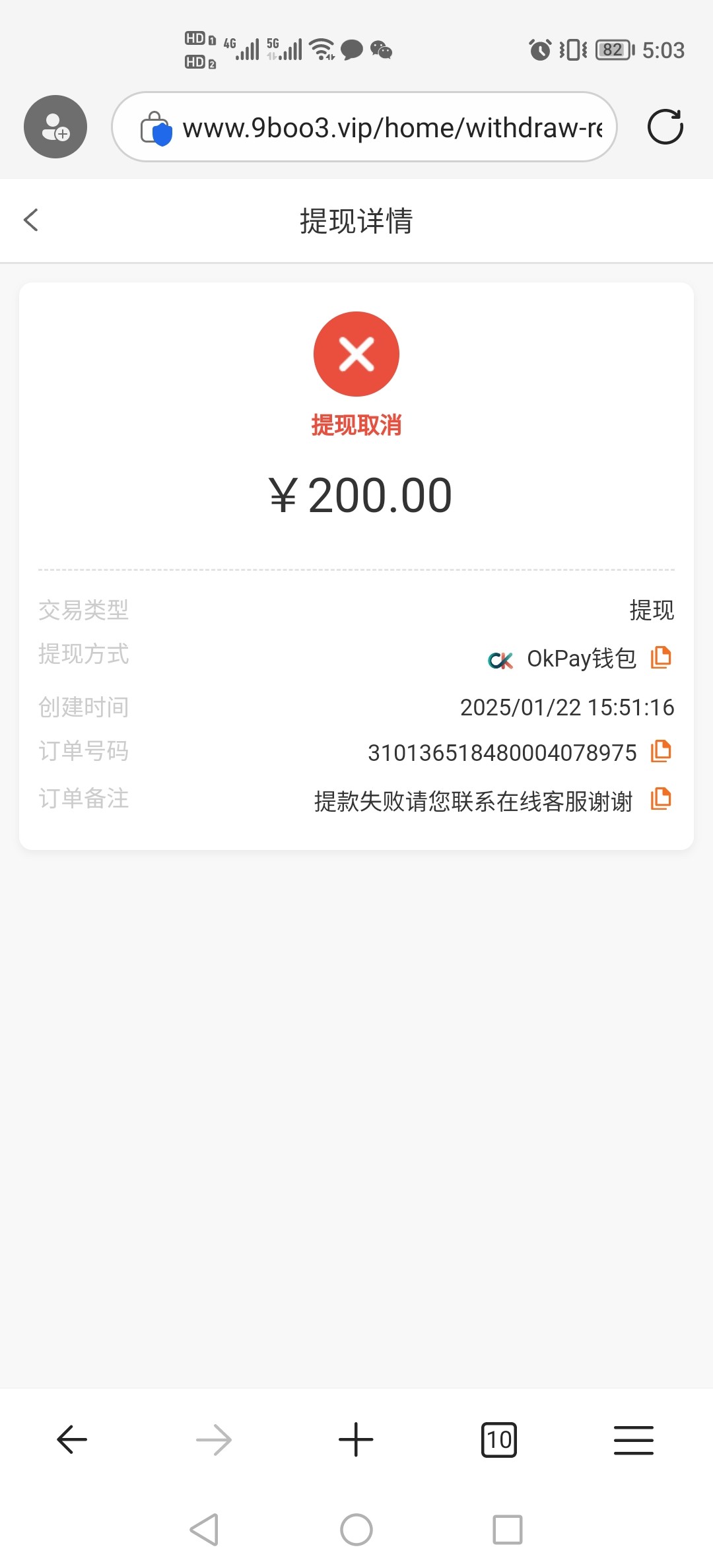This screenshot has height=1568, width=713.
Task: Copy the OkPay wallet withdrawal method
Action: click(x=661, y=658)
